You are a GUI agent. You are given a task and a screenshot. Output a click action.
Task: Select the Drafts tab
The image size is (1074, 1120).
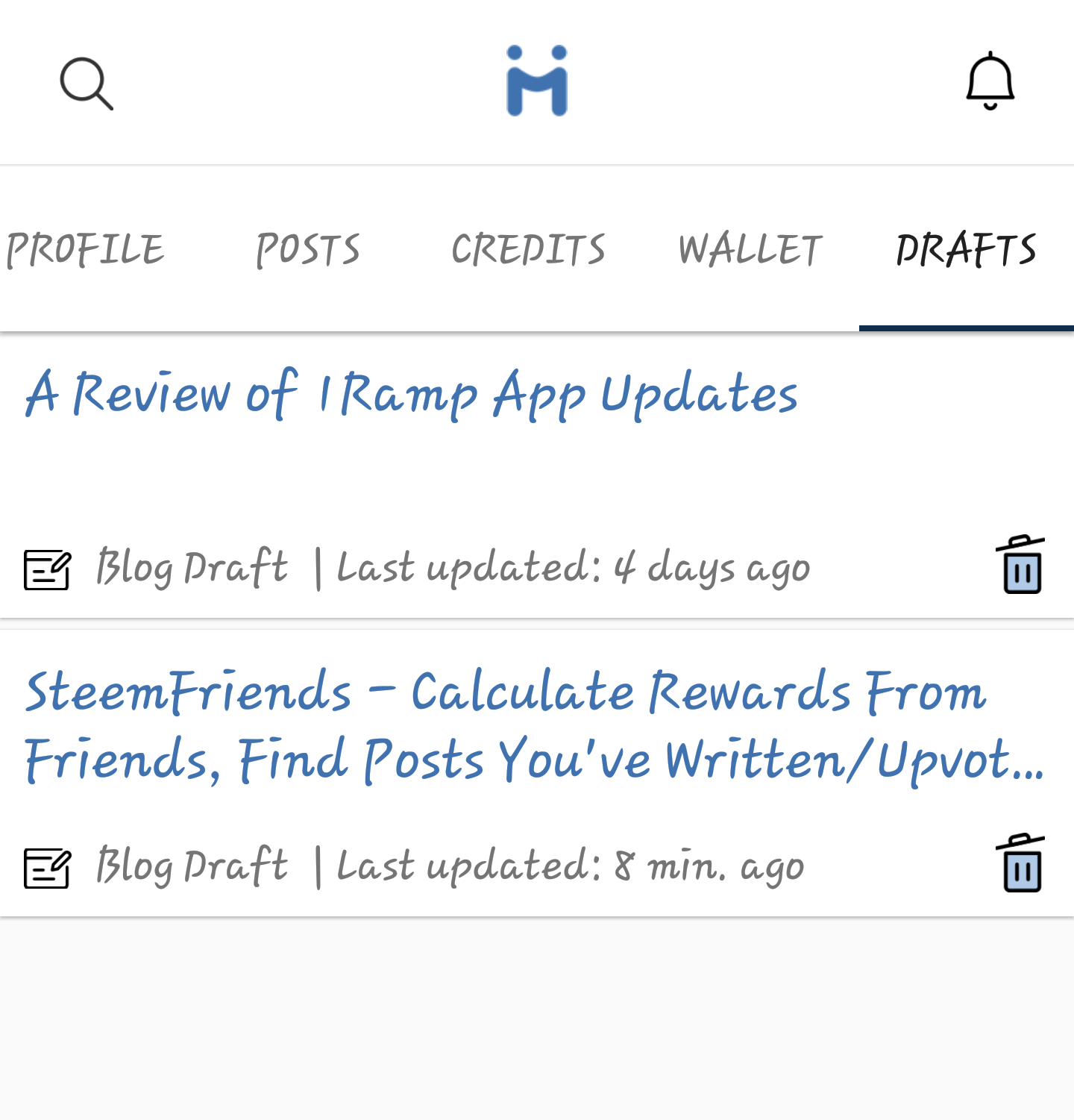(x=966, y=249)
